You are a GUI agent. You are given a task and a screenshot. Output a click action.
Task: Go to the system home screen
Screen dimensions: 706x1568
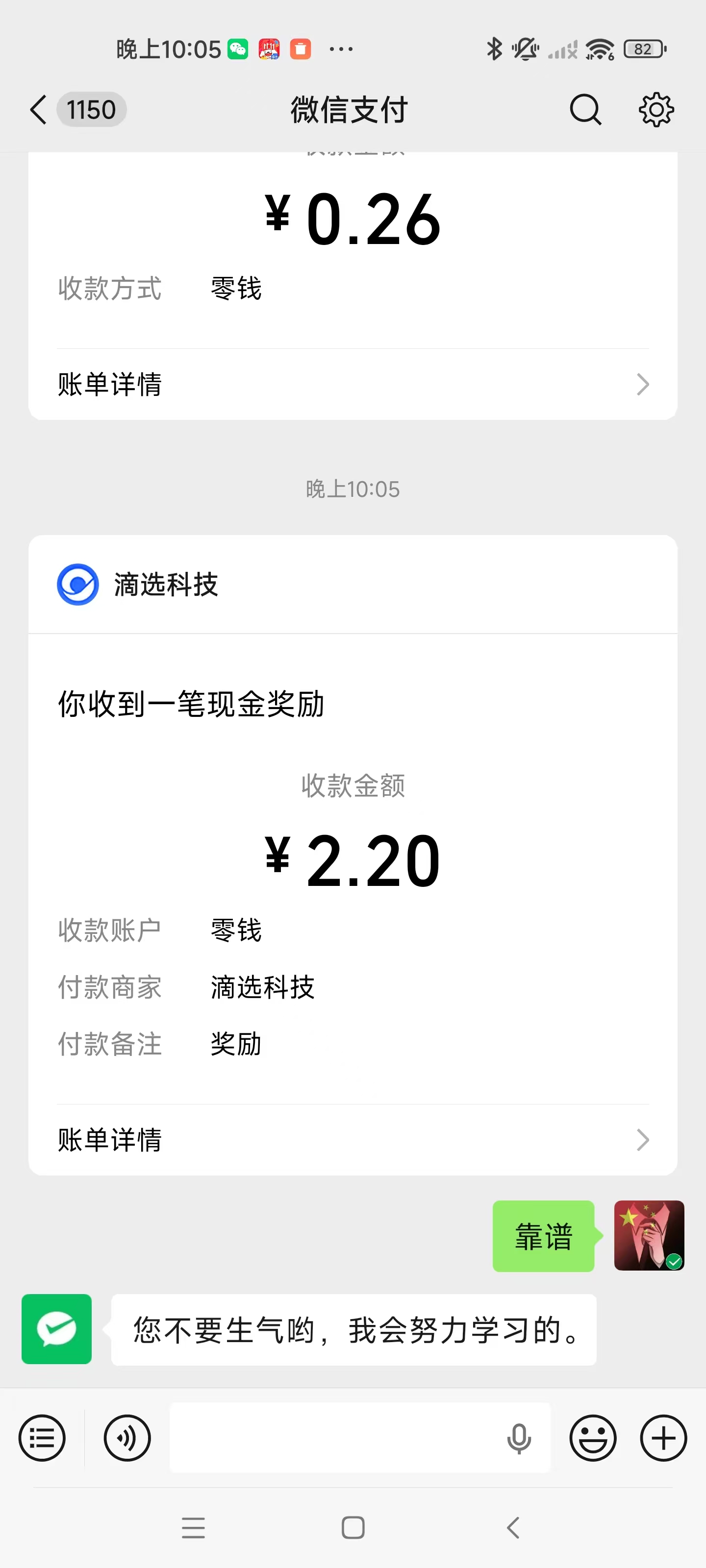pyautogui.click(x=353, y=1527)
